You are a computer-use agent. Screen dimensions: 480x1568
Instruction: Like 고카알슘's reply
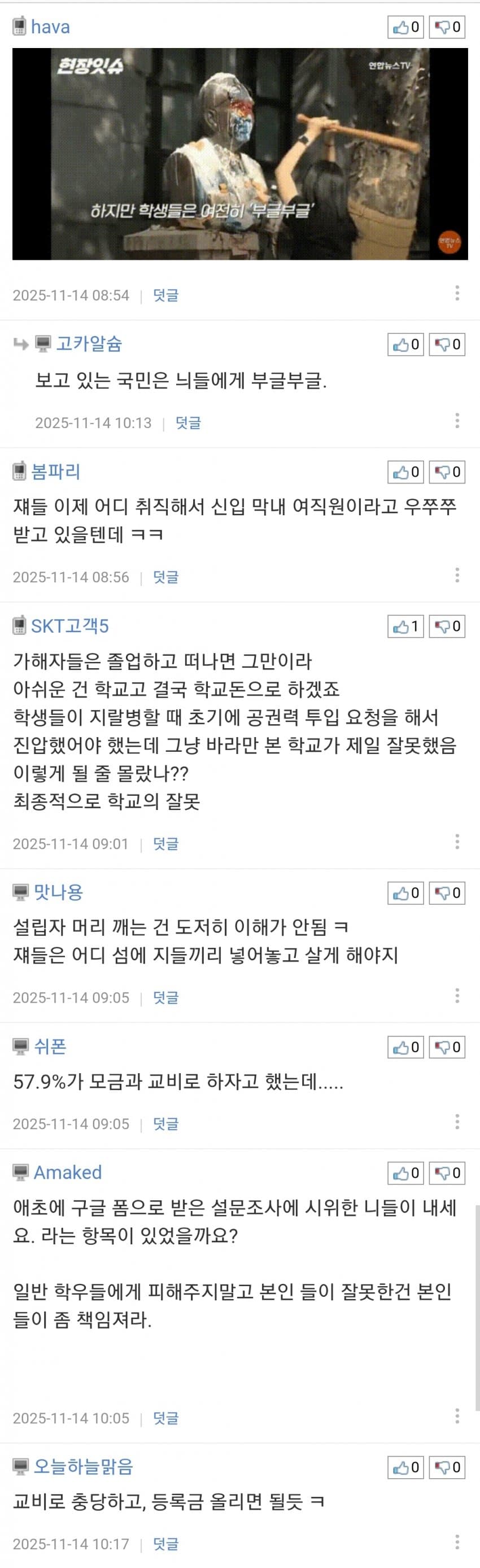(x=406, y=345)
